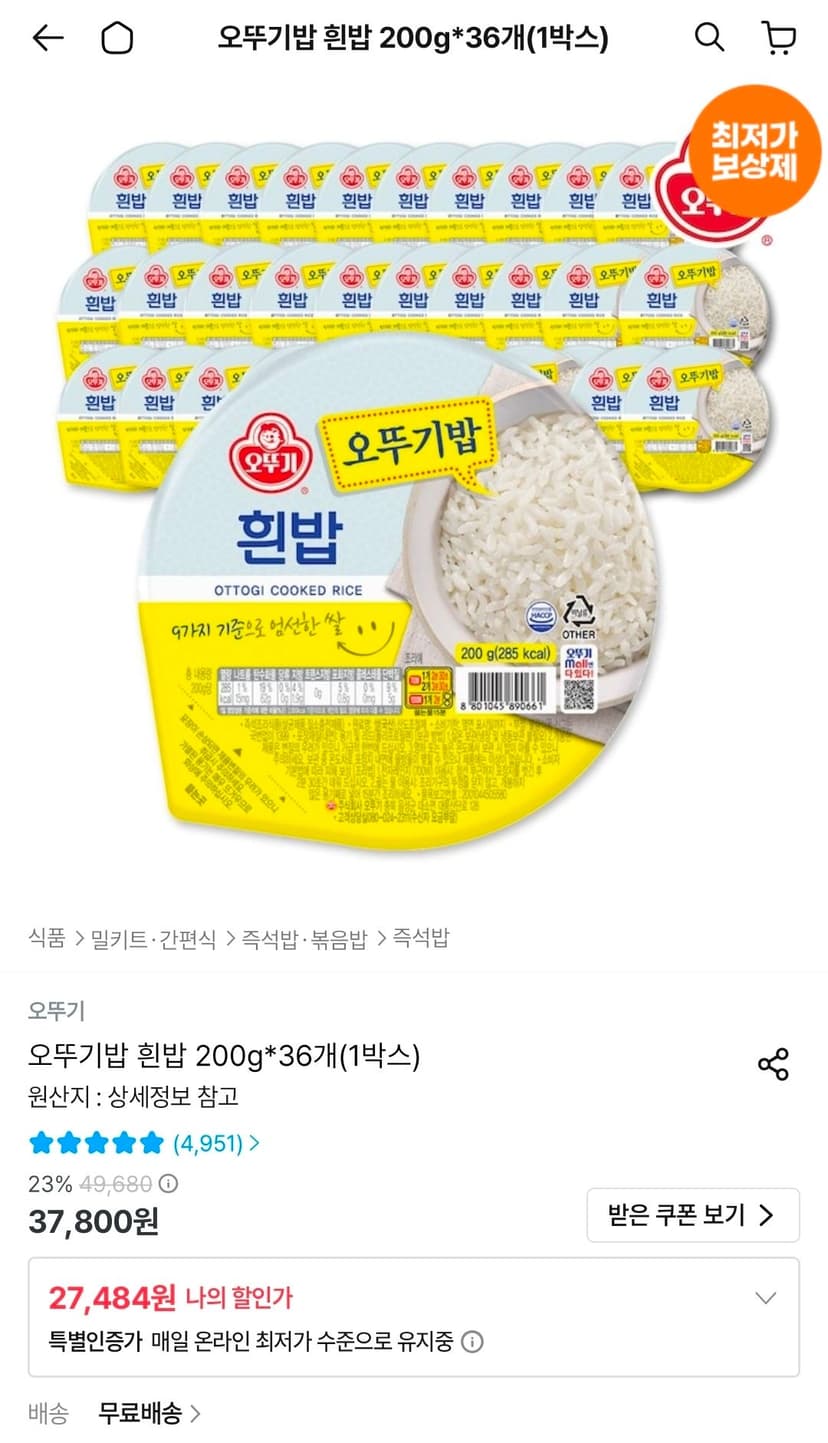Open the 식품 category breadcrumb
This screenshot has height=1443, width=828.
(x=47, y=938)
